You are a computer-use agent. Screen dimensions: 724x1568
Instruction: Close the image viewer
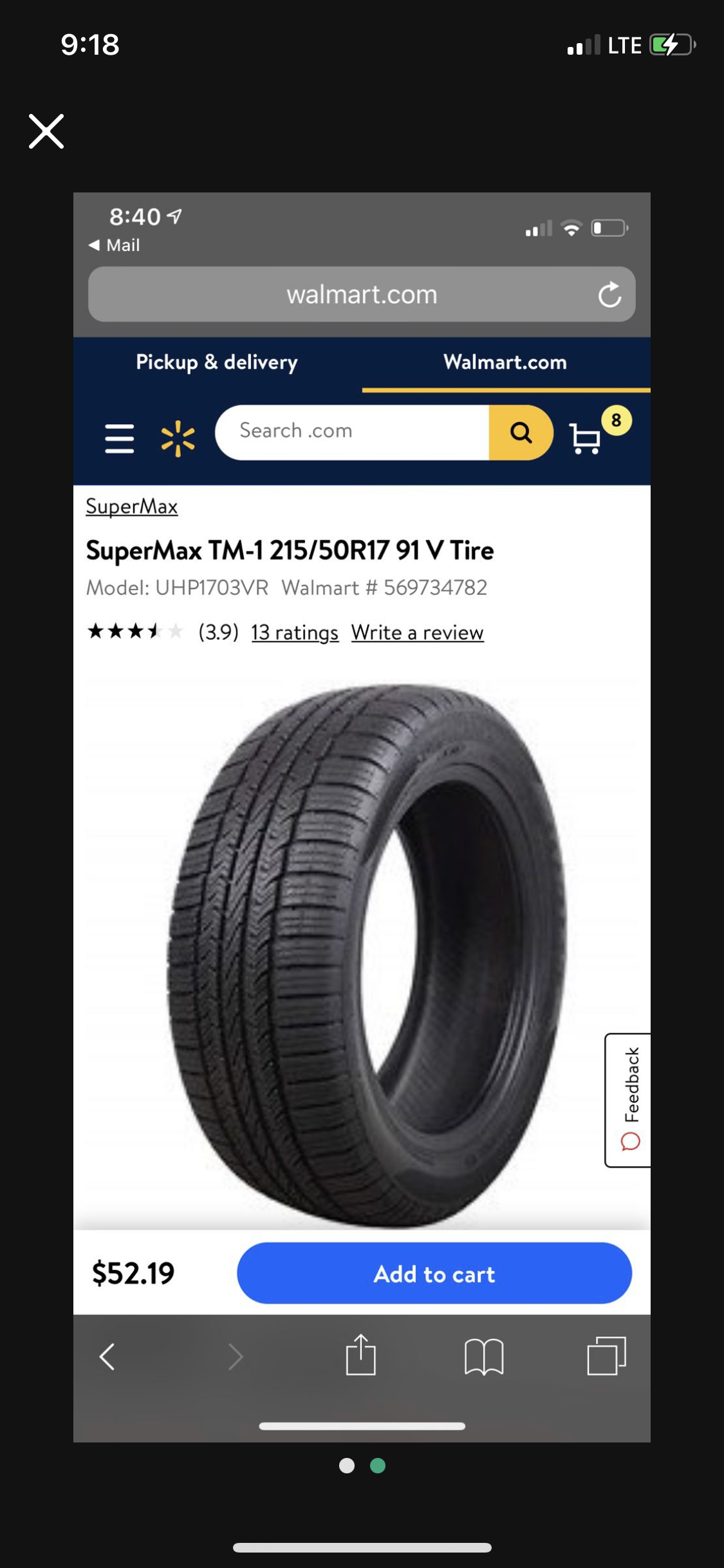click(46, 131)
